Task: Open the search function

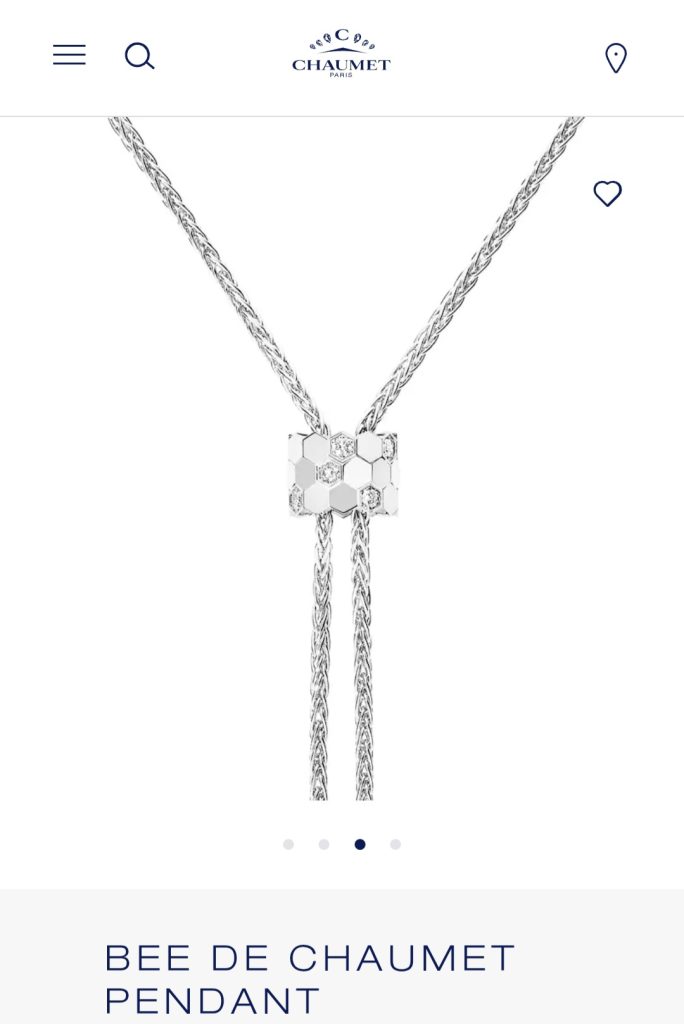Action: (x=139, y=56)
